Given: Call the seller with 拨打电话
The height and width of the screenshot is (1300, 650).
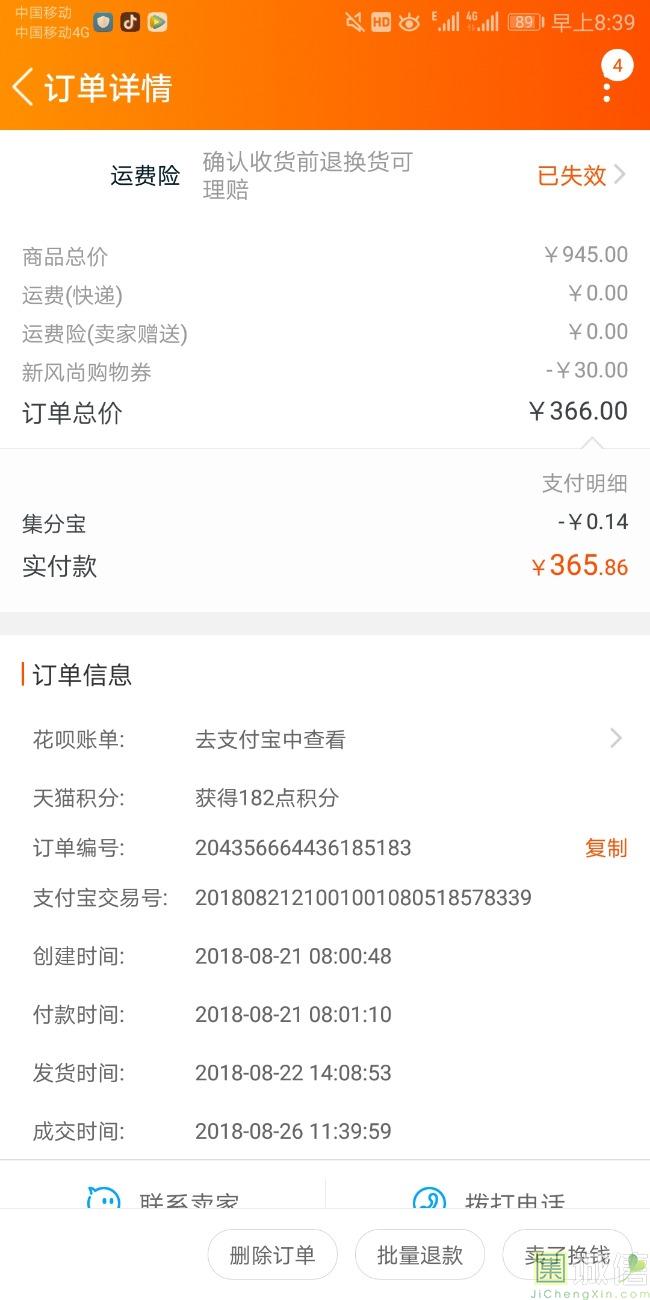Looking at the screenshot, I should pos(488,1195).
